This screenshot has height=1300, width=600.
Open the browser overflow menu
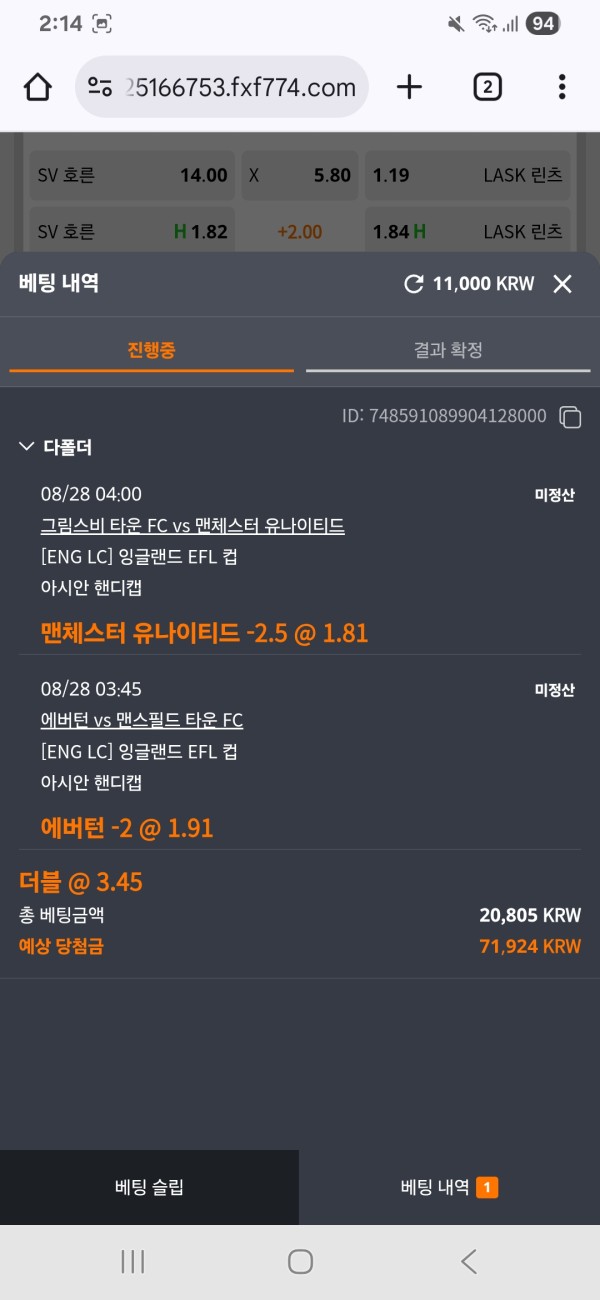pos(562,88)
